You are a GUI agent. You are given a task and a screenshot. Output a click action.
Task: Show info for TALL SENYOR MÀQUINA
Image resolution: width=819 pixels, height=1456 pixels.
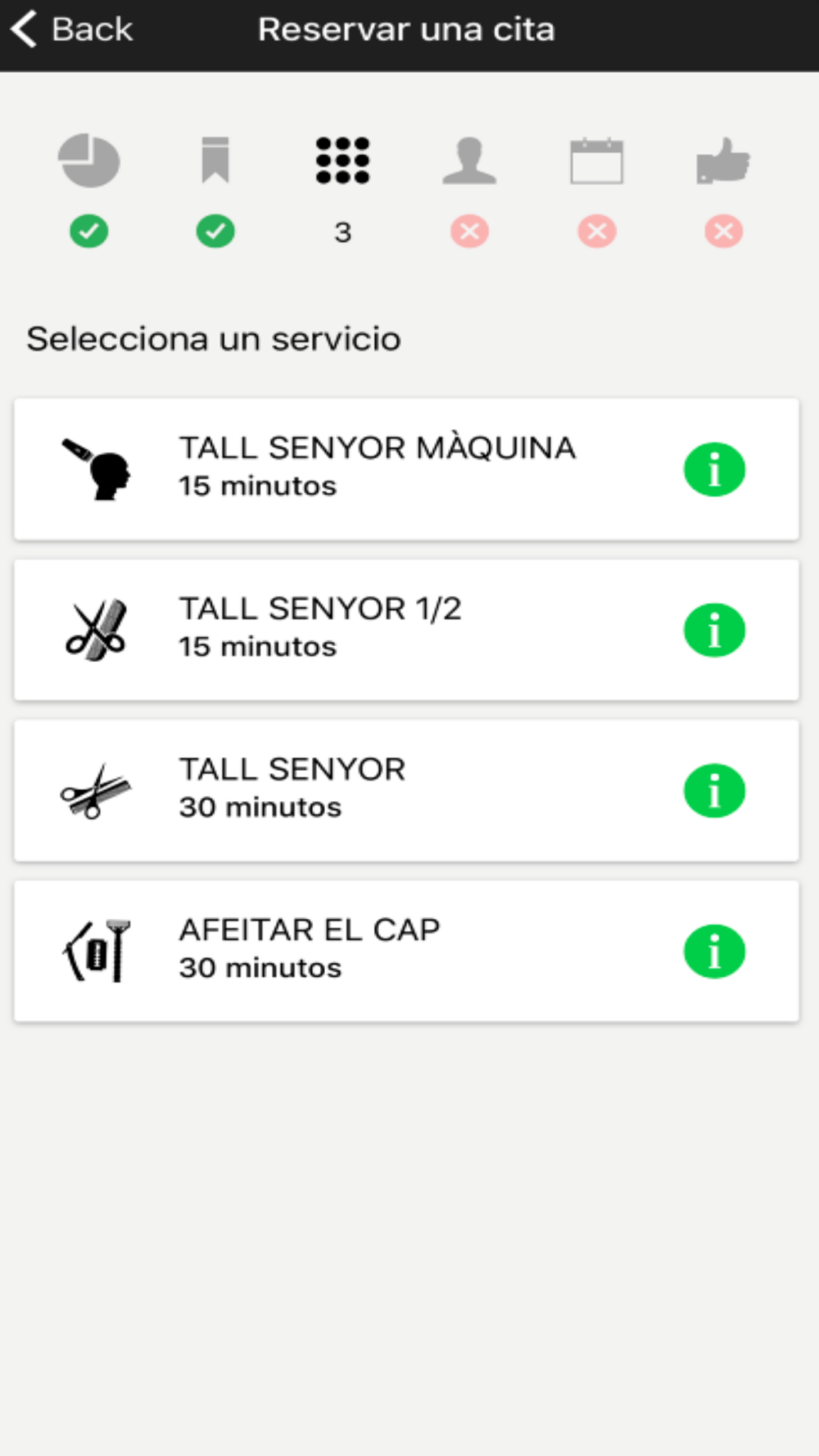tap(714, 470)
